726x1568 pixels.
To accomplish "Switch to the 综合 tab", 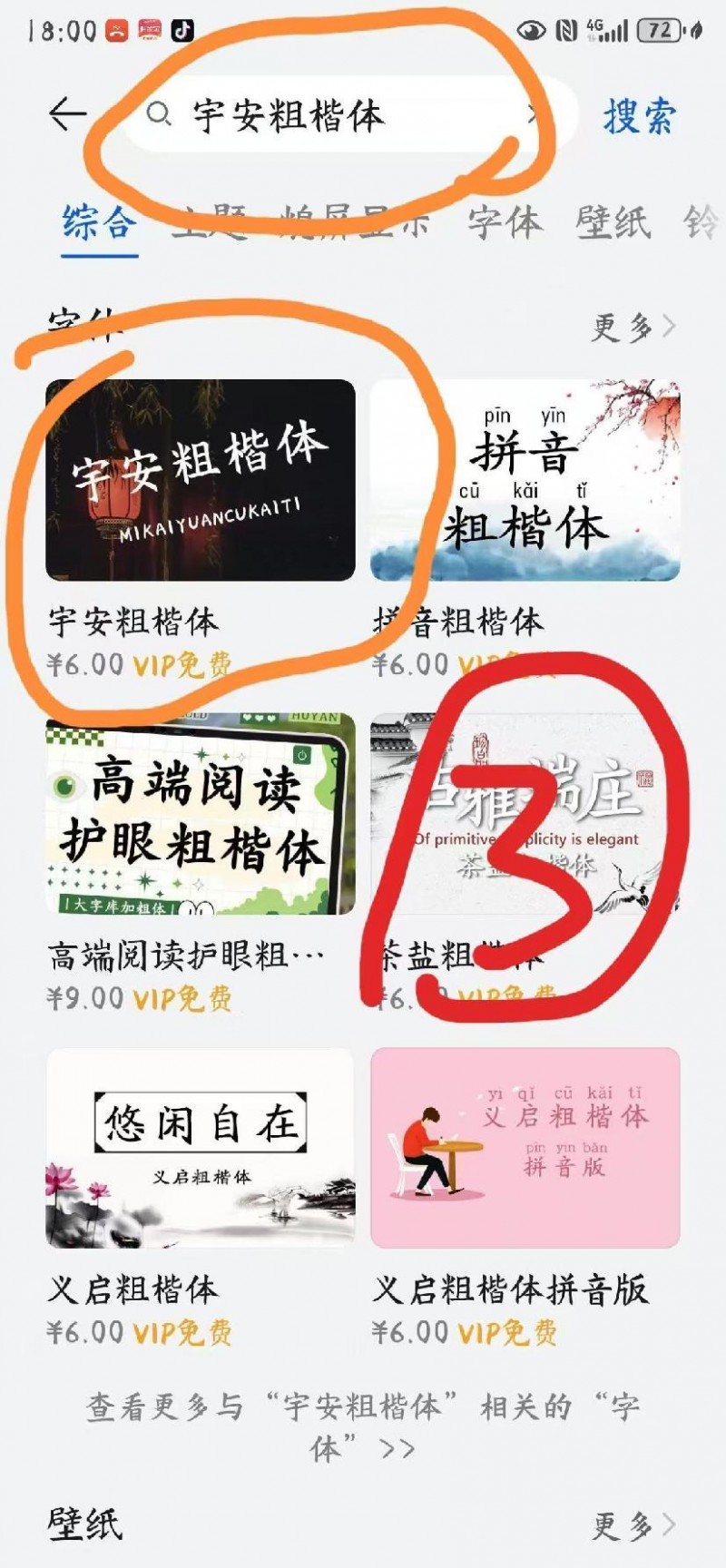I will pyautogui.click(x=100, y=222).
